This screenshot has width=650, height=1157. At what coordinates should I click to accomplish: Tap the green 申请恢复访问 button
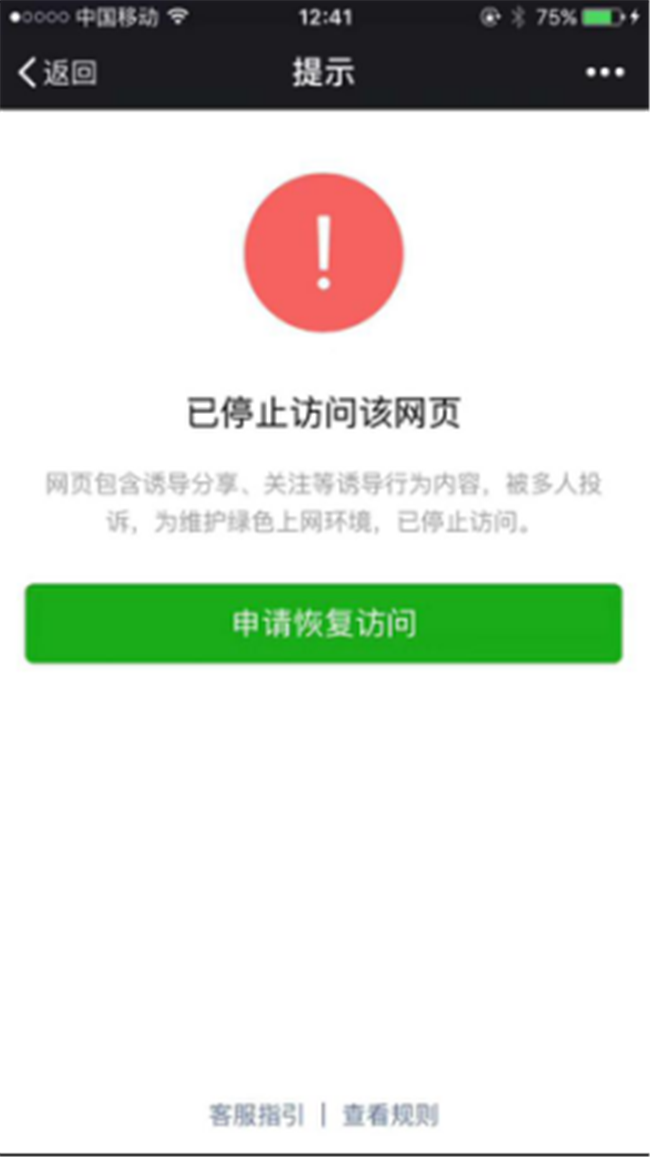pyautogui.click(x=324, y=624)
